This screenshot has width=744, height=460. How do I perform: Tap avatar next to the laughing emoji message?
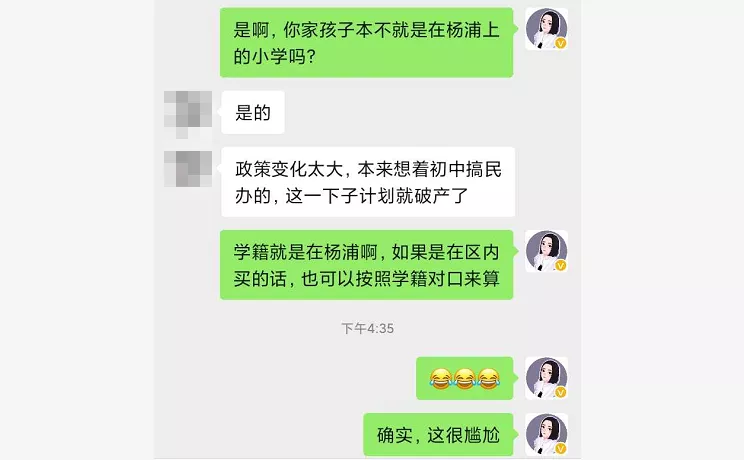546,378
